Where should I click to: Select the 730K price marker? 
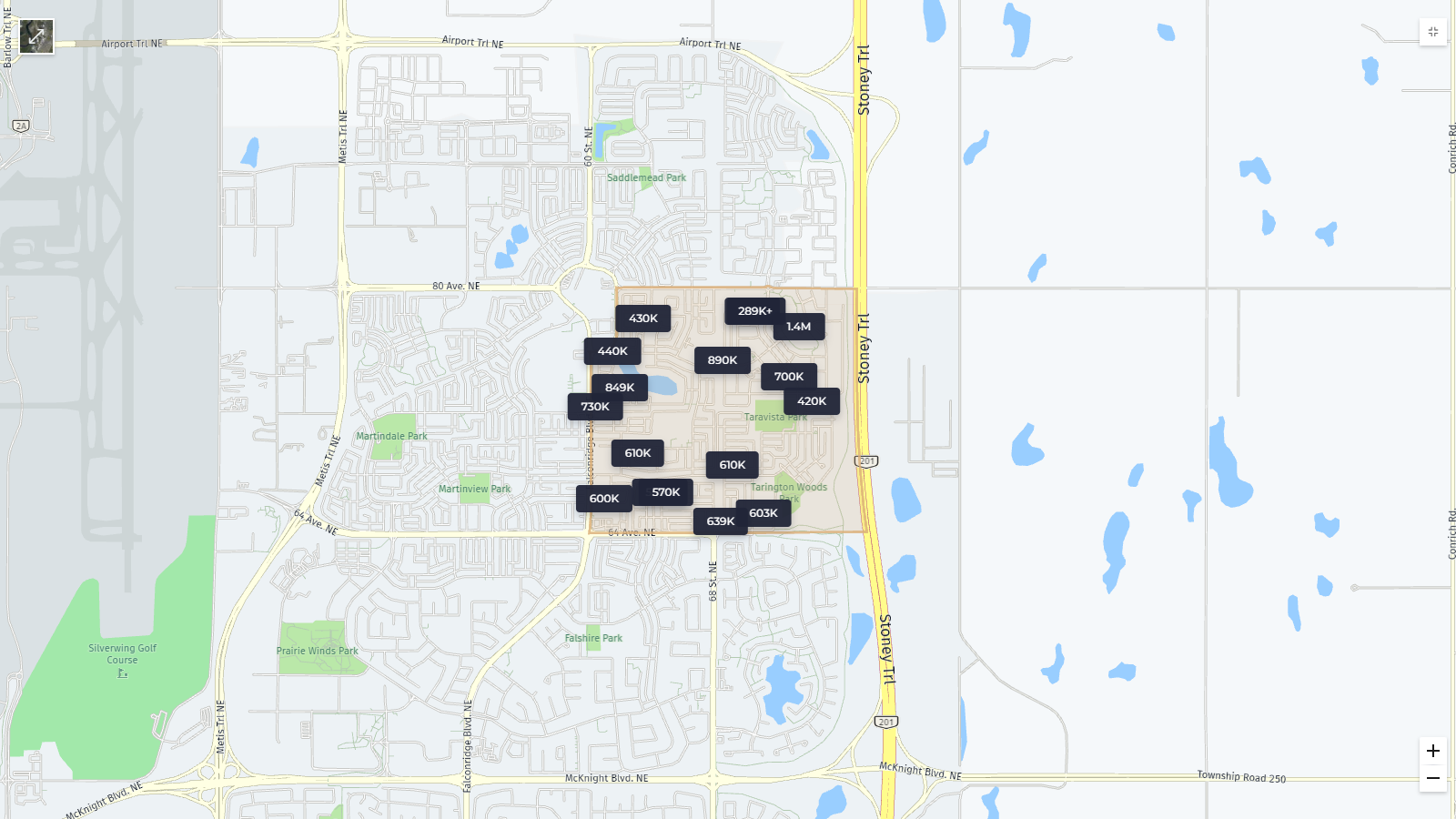click(594, 407)
